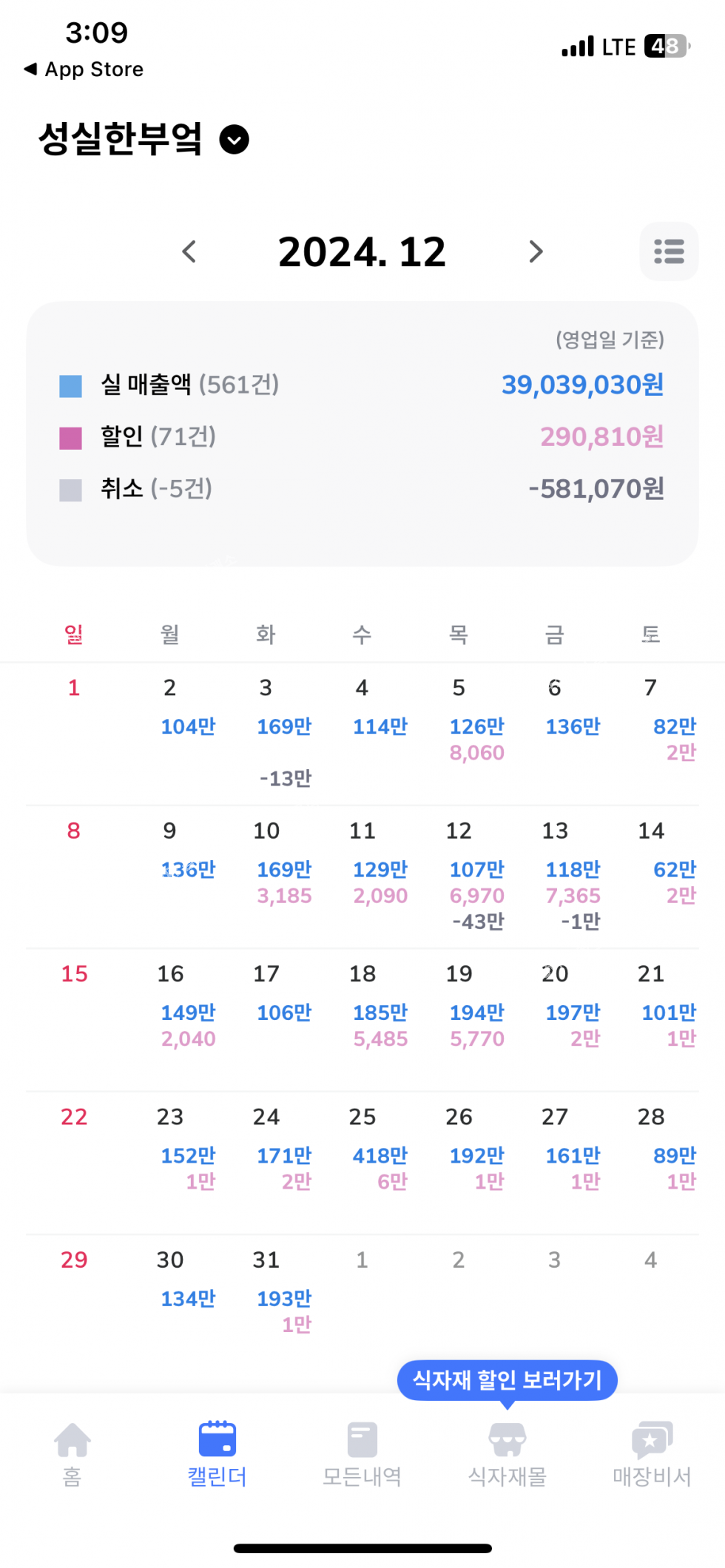This screenshot has width=725, height=1568.
Task: Return to App Store via back link
Action: [84, 70]
